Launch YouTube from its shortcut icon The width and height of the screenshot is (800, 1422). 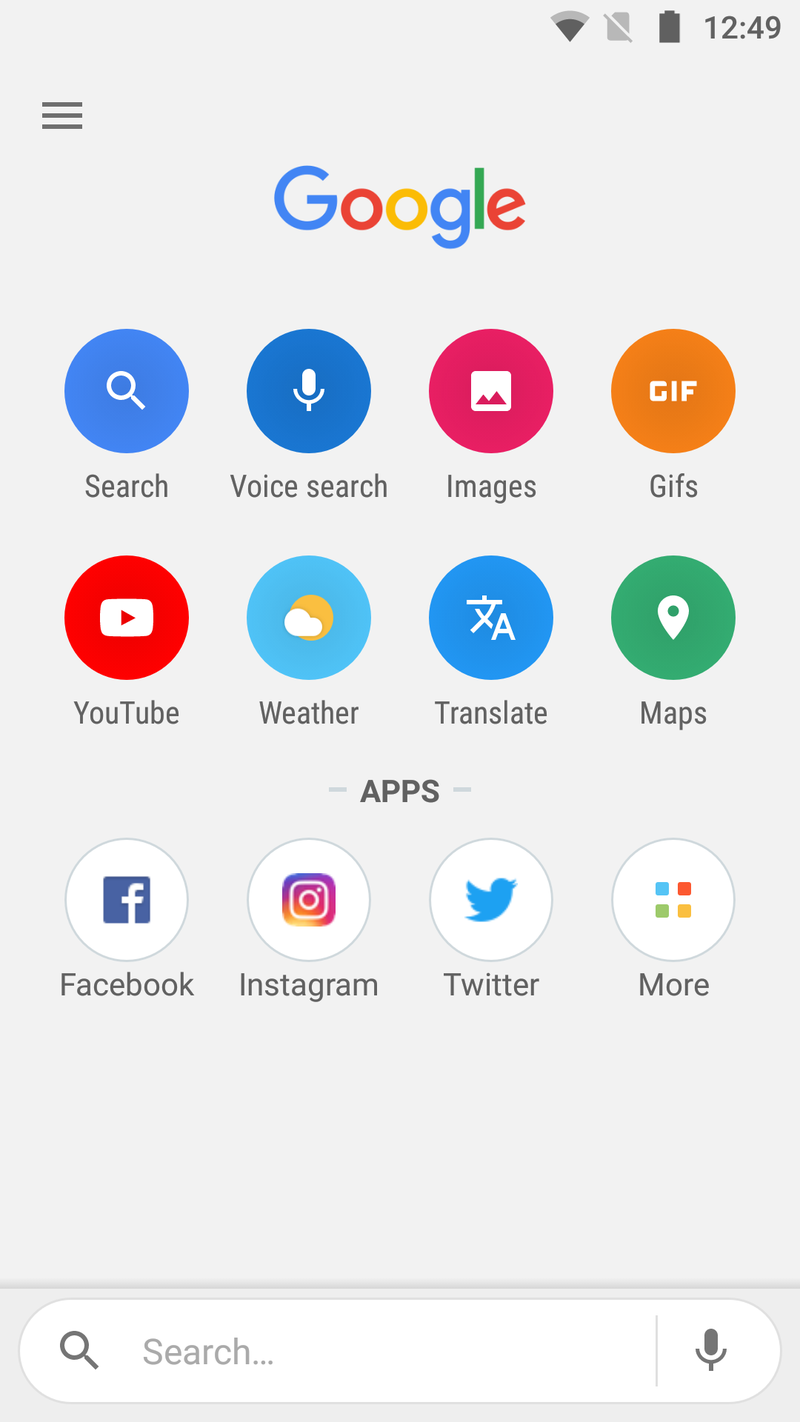pyautogui.click(x=126, y=617)
